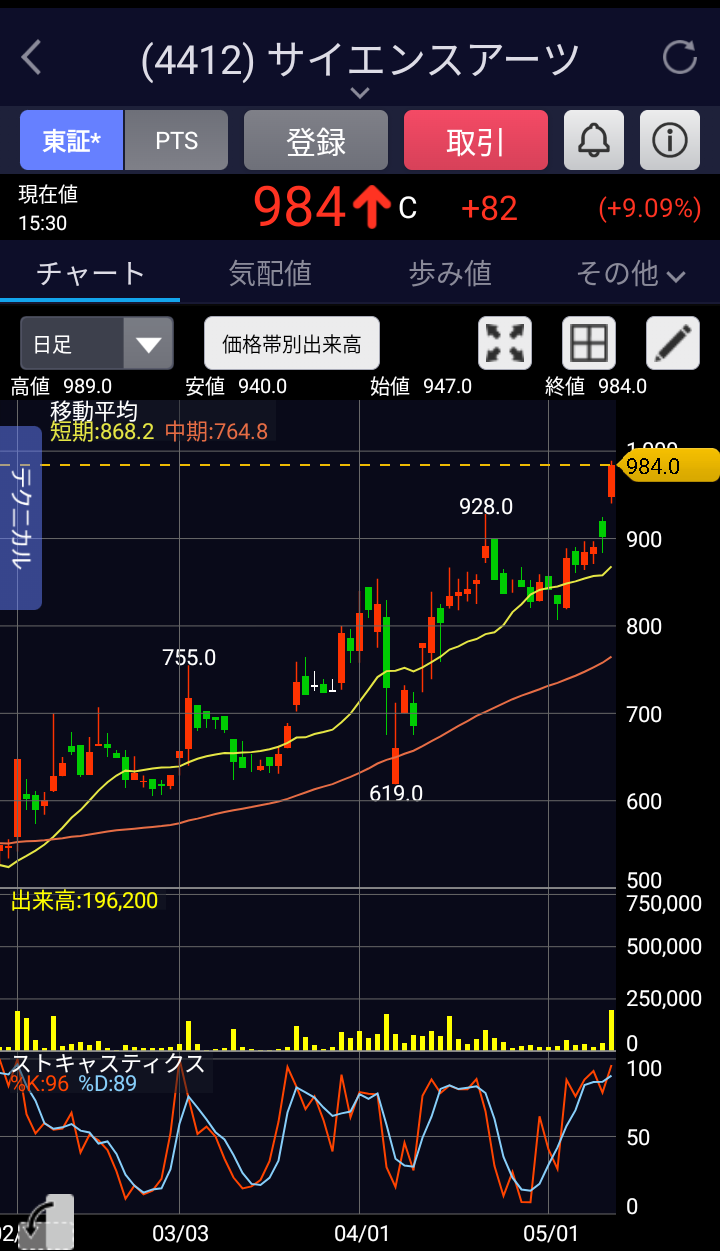Open the 取引 trade button

tap(476, 141)
